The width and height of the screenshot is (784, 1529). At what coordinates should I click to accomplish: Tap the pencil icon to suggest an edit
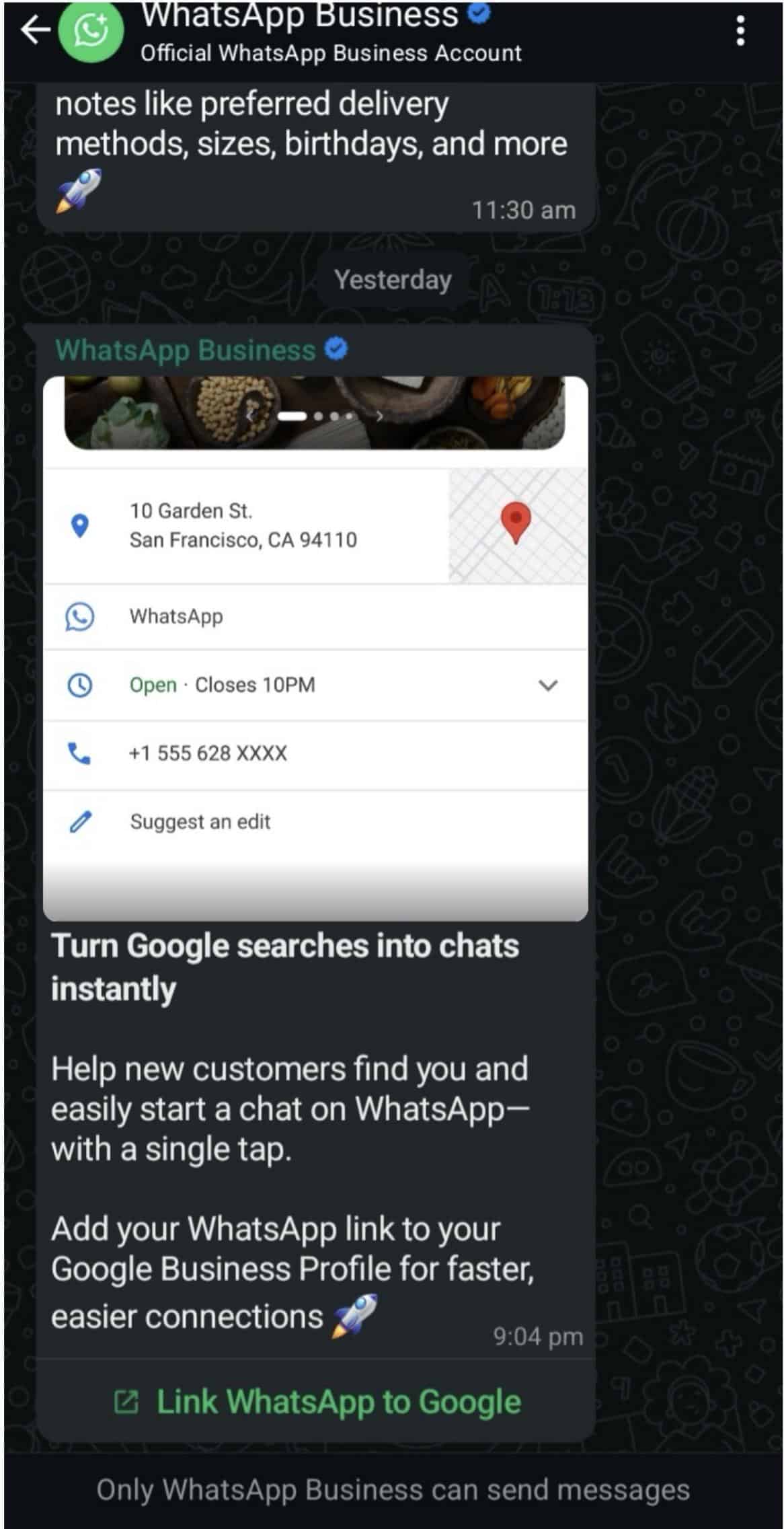79,821
